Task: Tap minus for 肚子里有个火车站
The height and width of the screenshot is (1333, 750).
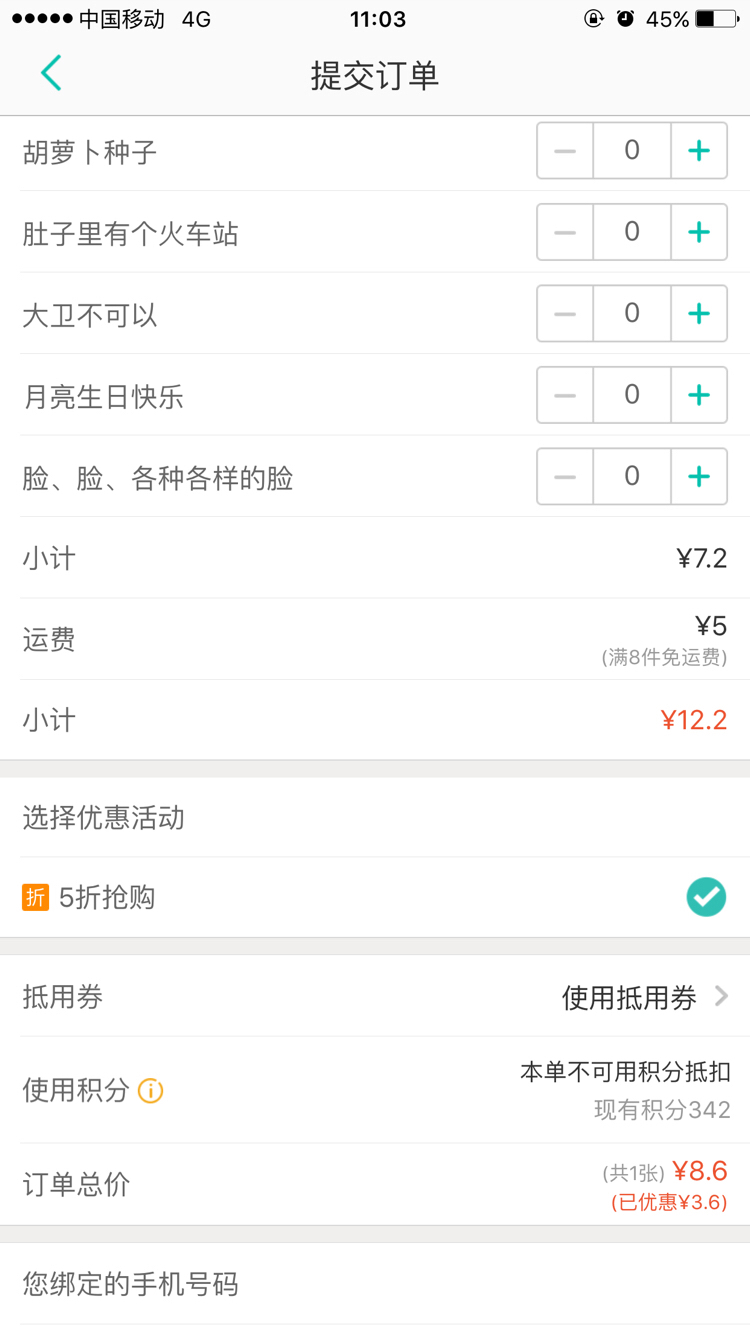Action: pyautogui.click(x=565, y=232)
